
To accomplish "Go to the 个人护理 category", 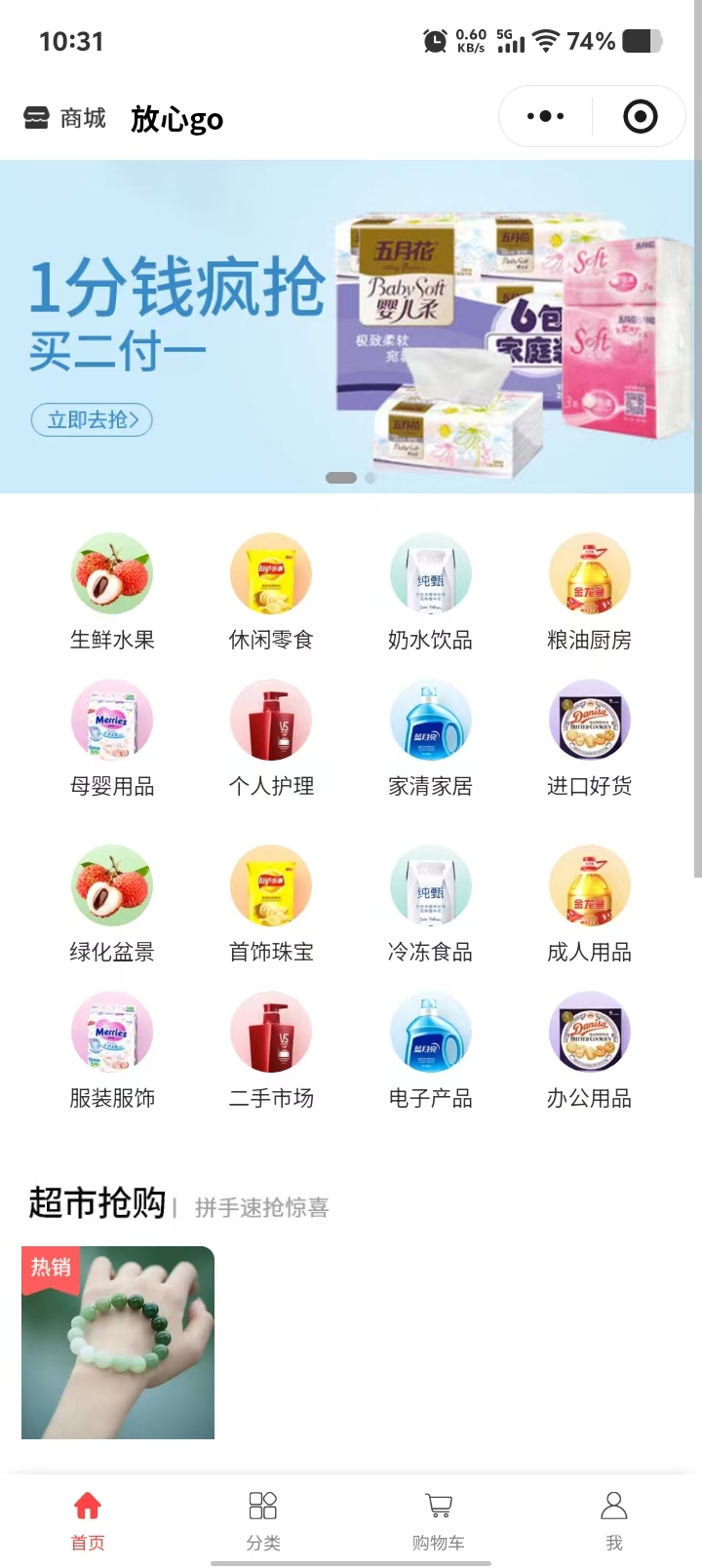I will [x=271, y=737].
